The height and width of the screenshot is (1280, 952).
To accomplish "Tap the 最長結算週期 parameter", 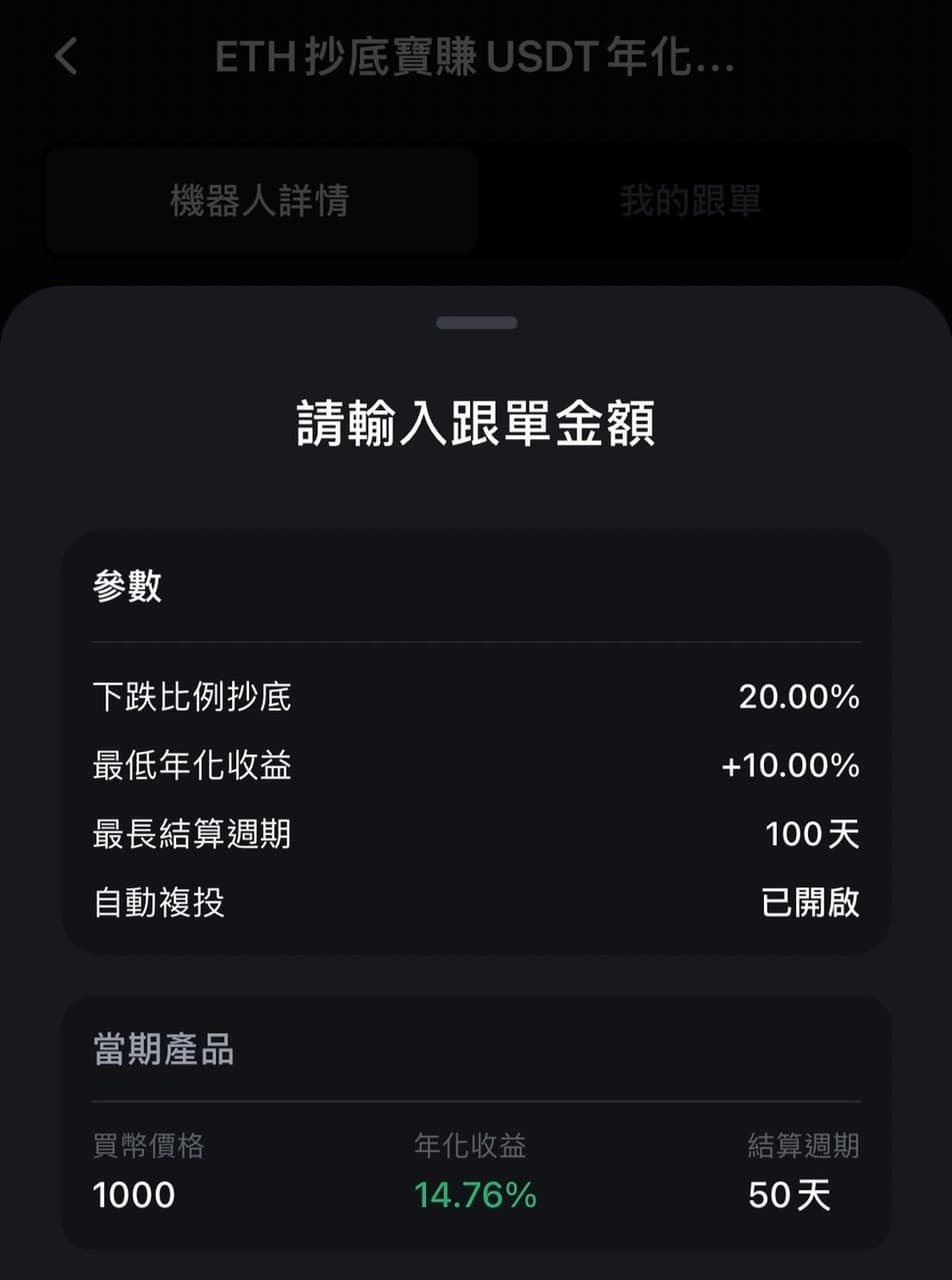I will (192, 835).
